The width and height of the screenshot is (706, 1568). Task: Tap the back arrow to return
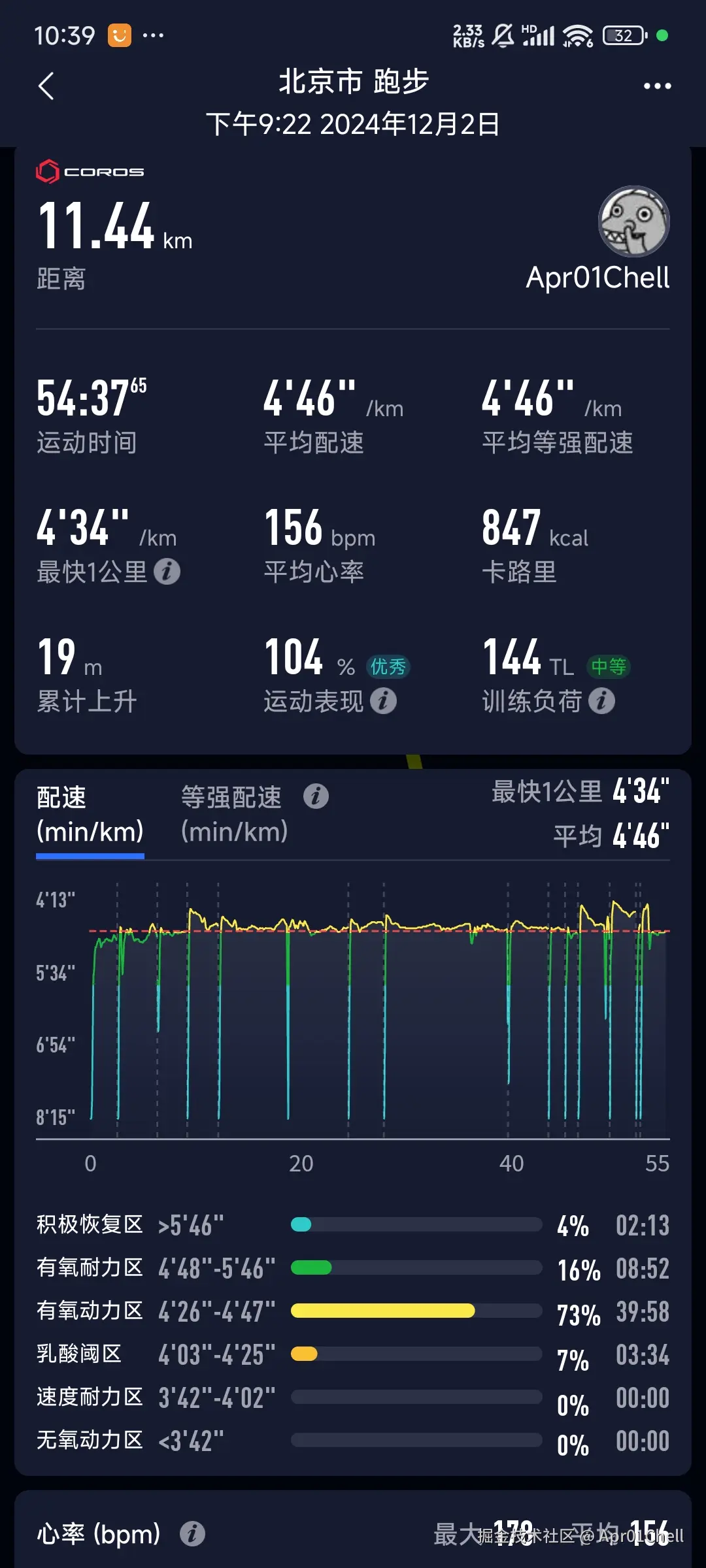pyautogui.click(x=46, y=86)
